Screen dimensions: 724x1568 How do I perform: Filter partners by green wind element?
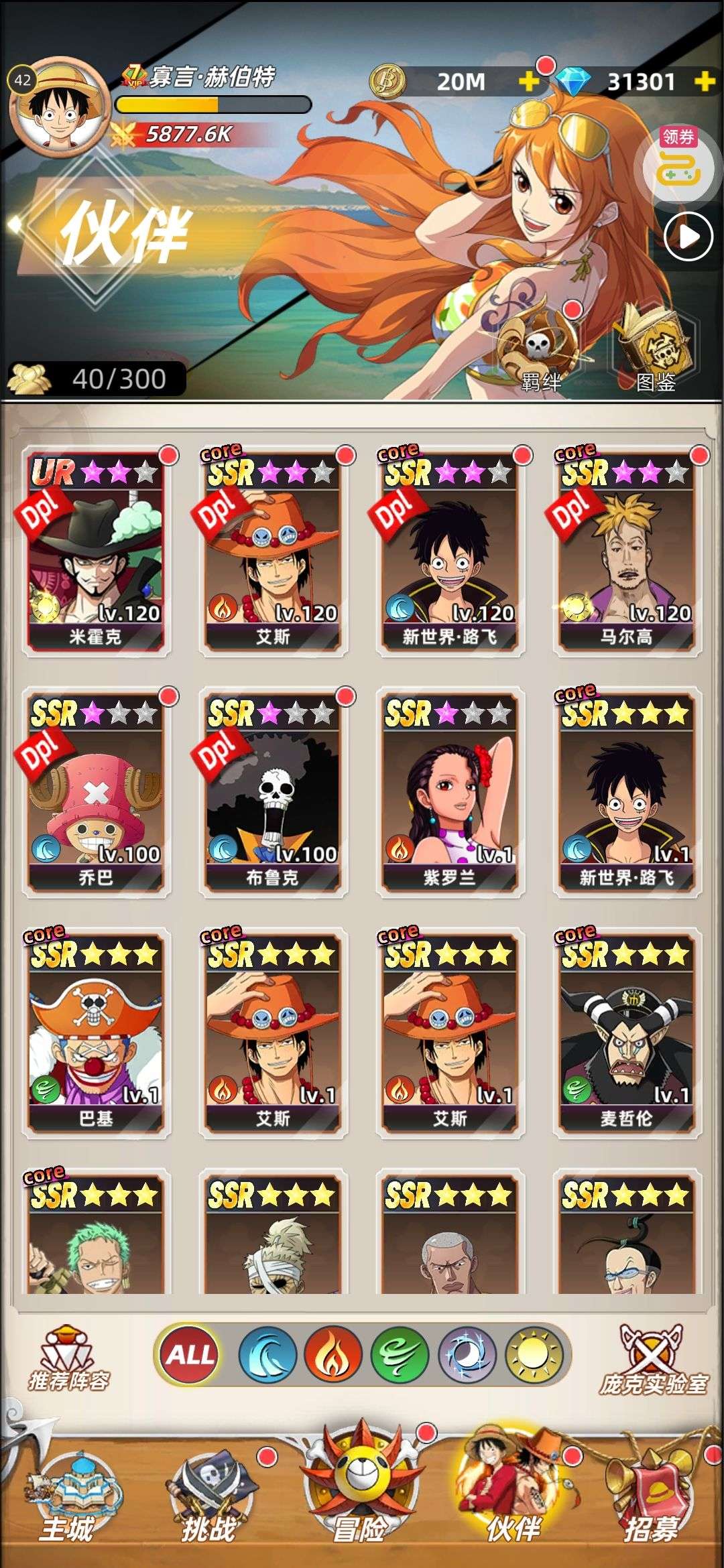coord(400,1355)
